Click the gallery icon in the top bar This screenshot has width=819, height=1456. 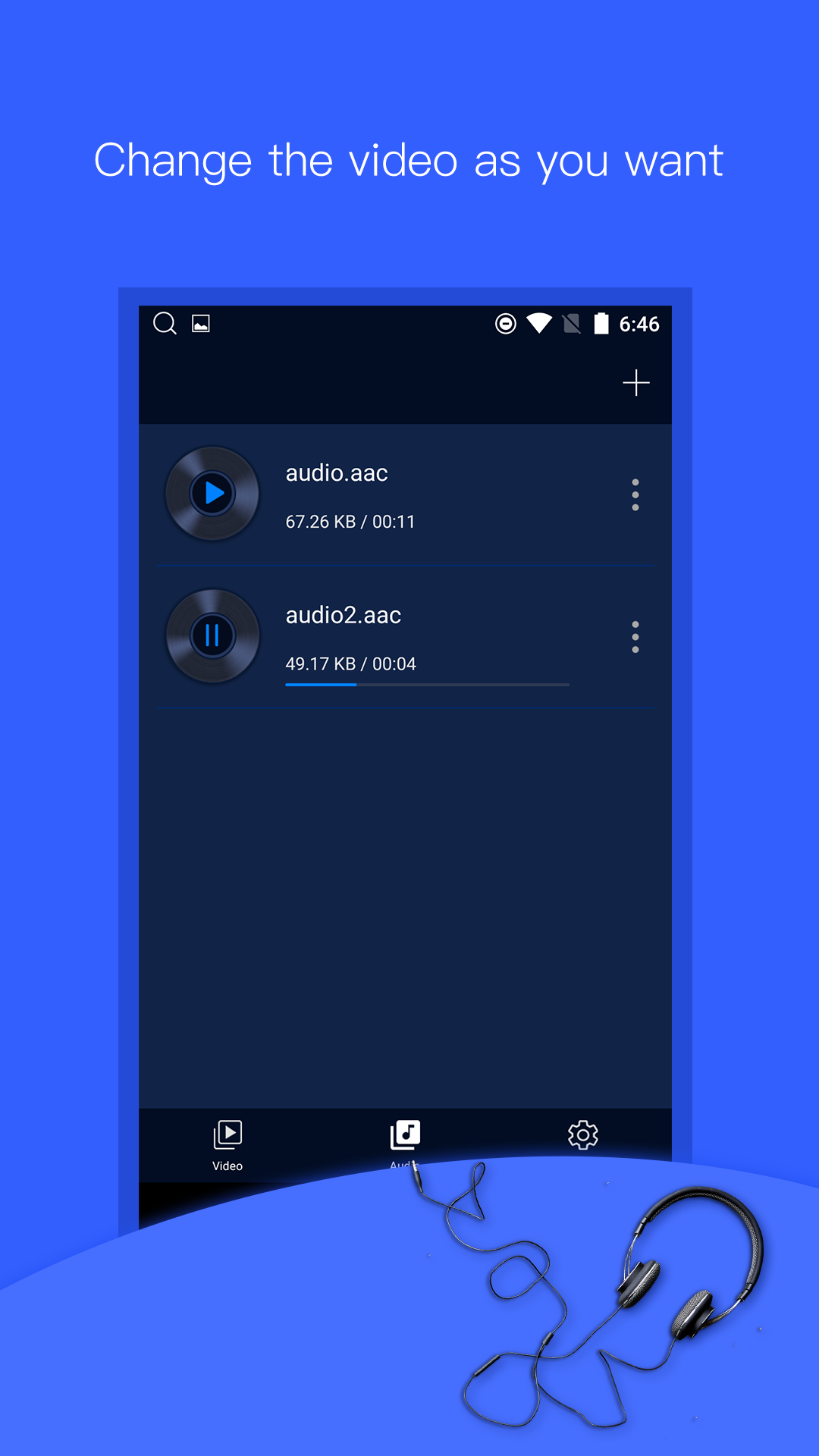pos(200,324)
